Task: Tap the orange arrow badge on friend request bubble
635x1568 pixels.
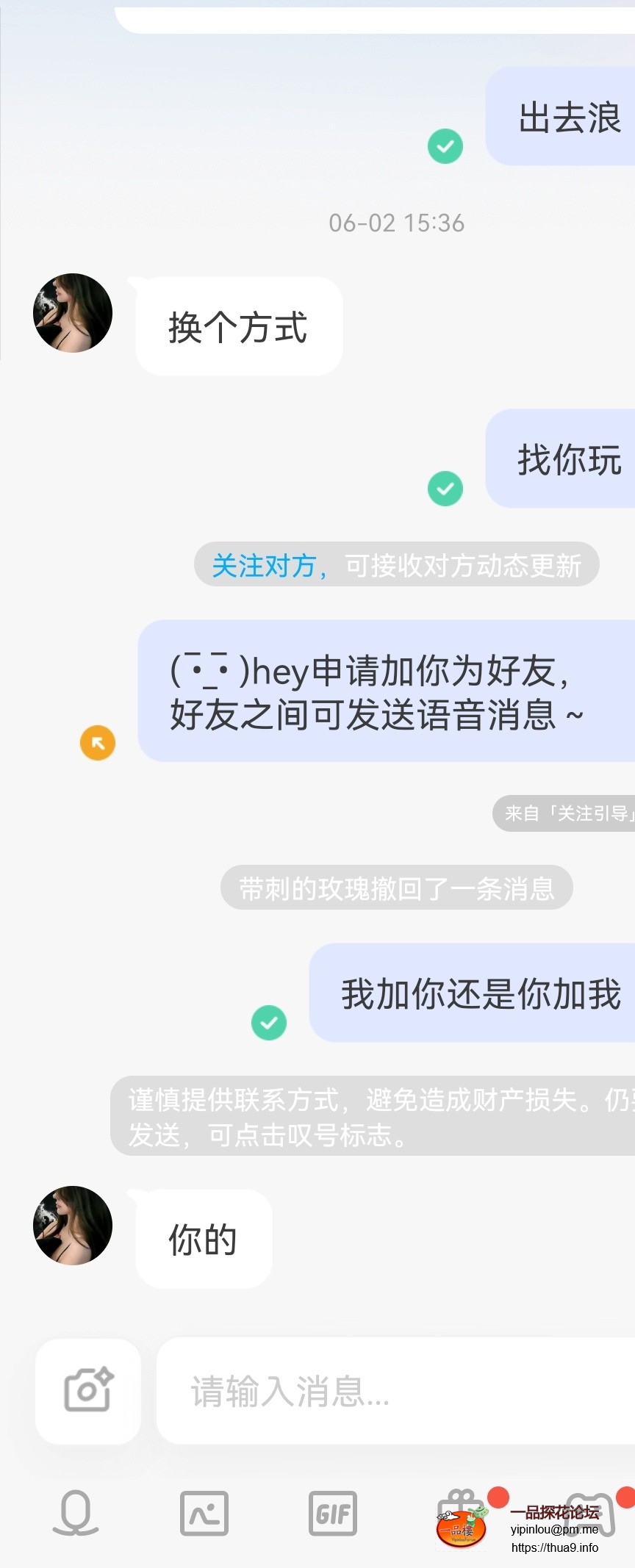Action: pyautogui.click(x=96, y=743)
